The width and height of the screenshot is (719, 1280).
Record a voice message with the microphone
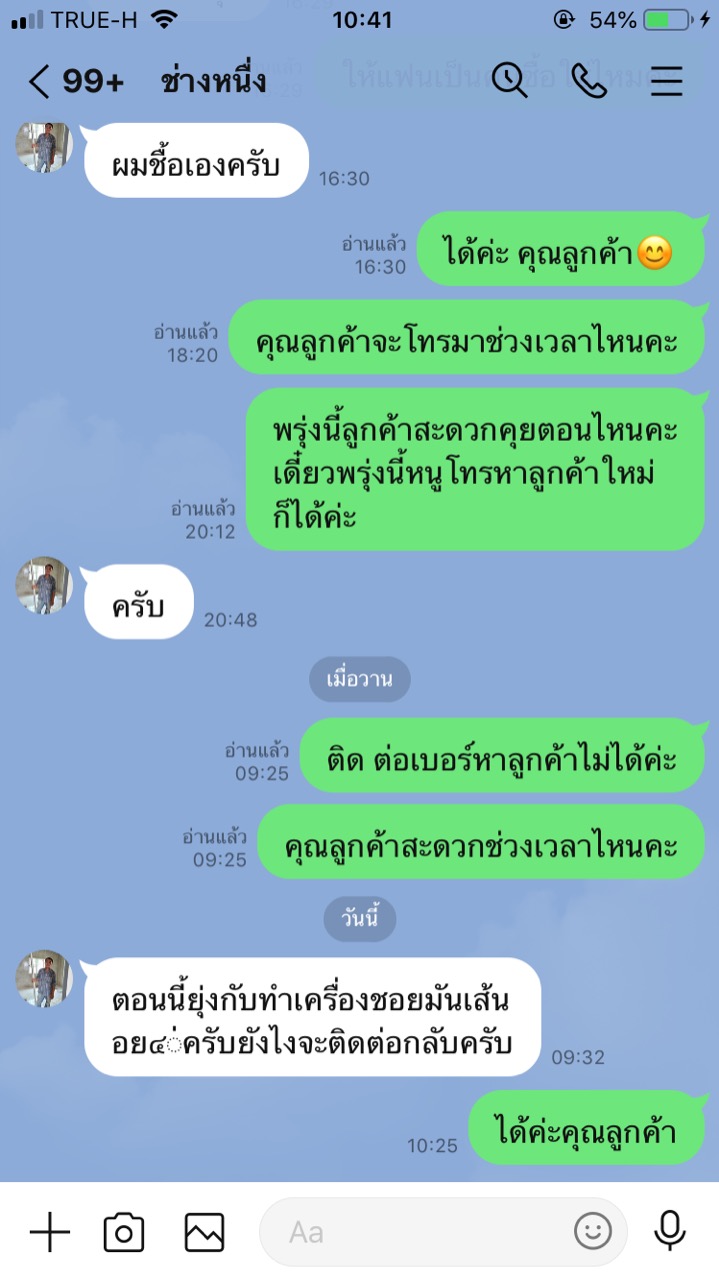click(669, 1232)
